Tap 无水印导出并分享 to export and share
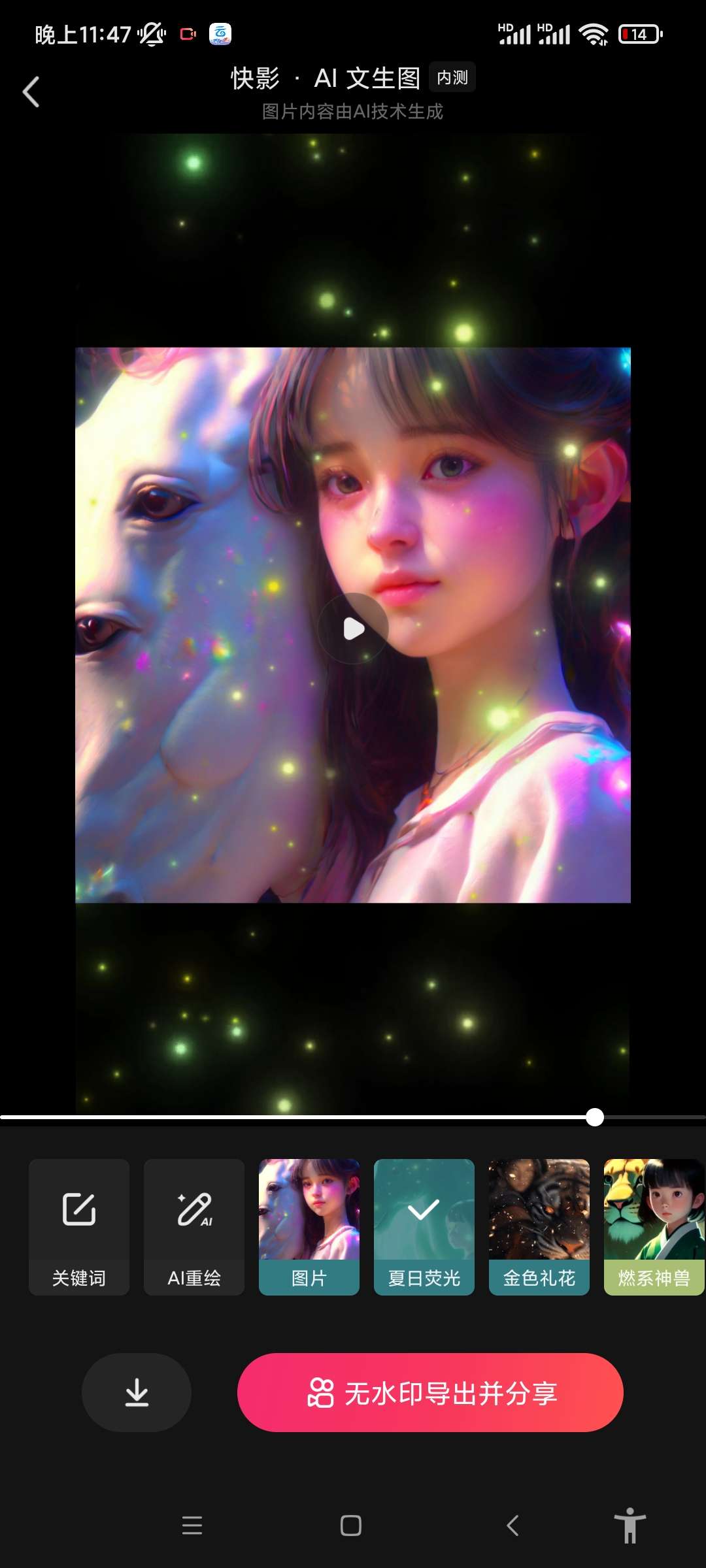Viewport: 706px width, 1568px height. (x=430, y=1392)
